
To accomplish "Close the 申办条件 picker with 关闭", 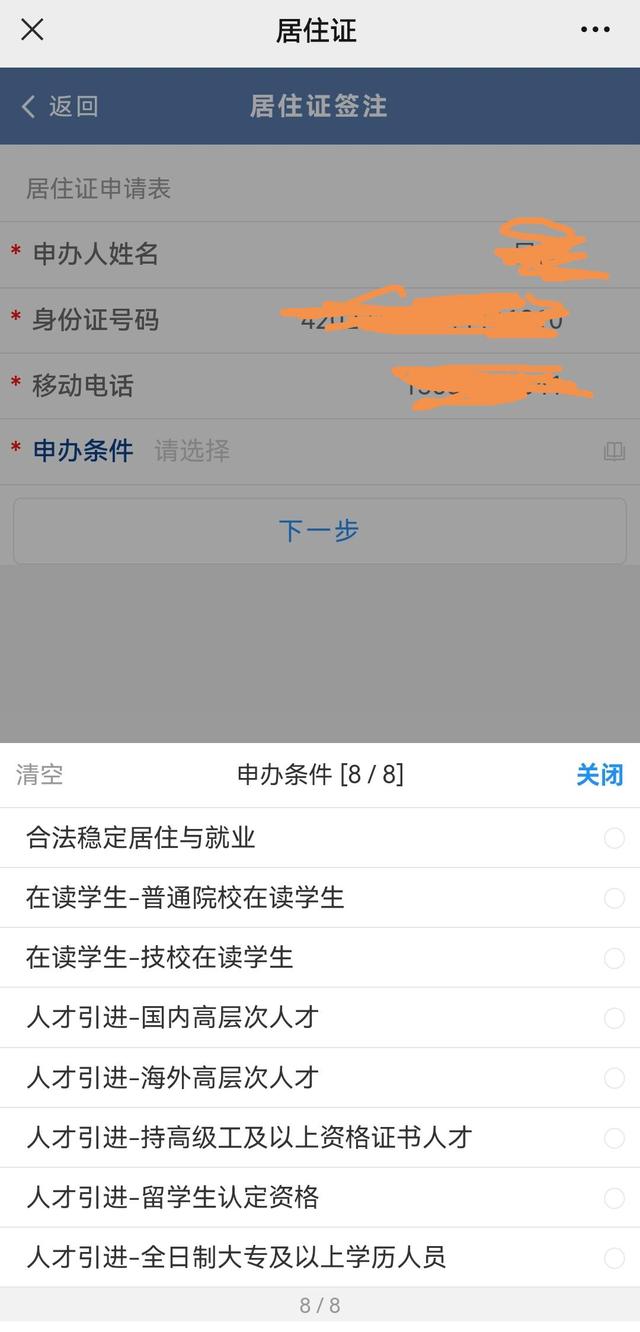I will click(x=599, y=774).
